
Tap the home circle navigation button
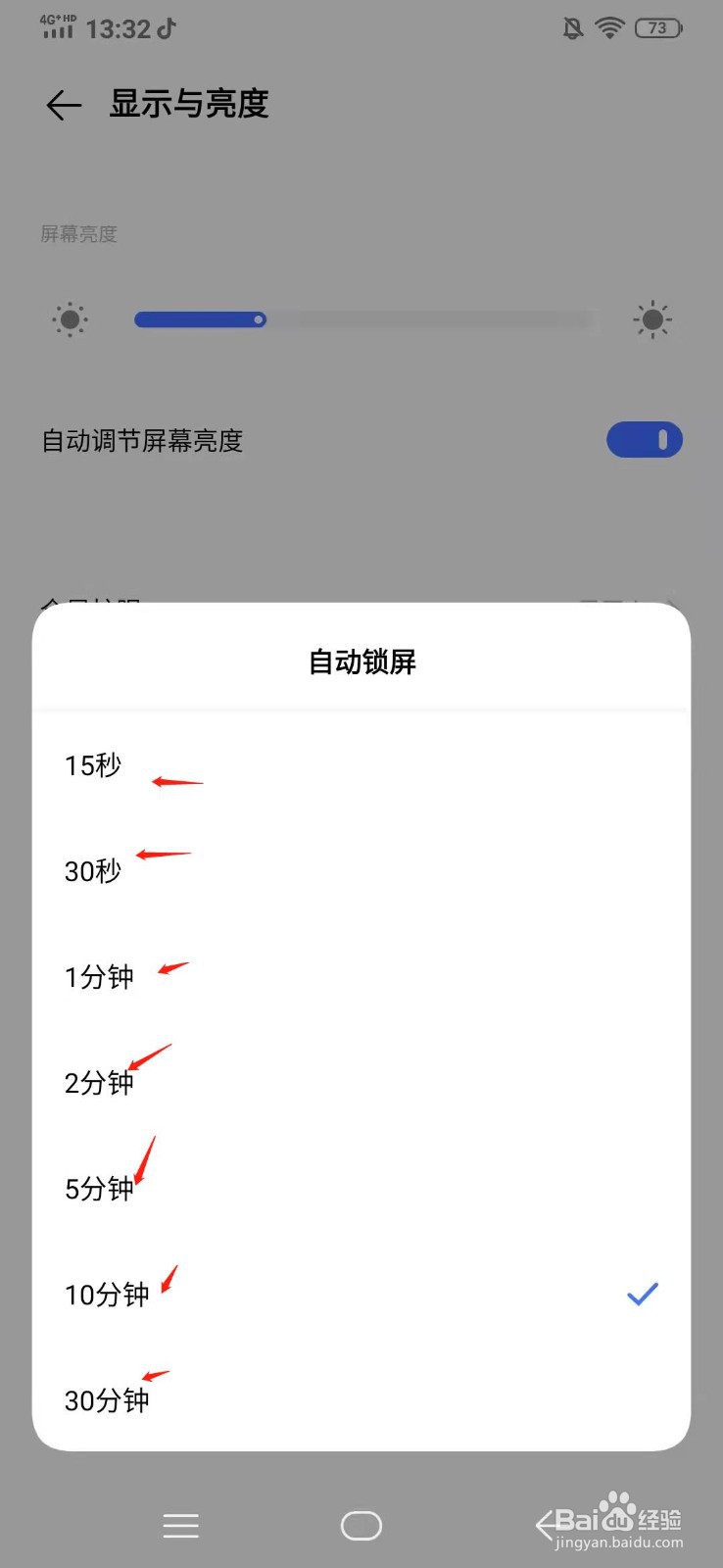click(361, 1525)
